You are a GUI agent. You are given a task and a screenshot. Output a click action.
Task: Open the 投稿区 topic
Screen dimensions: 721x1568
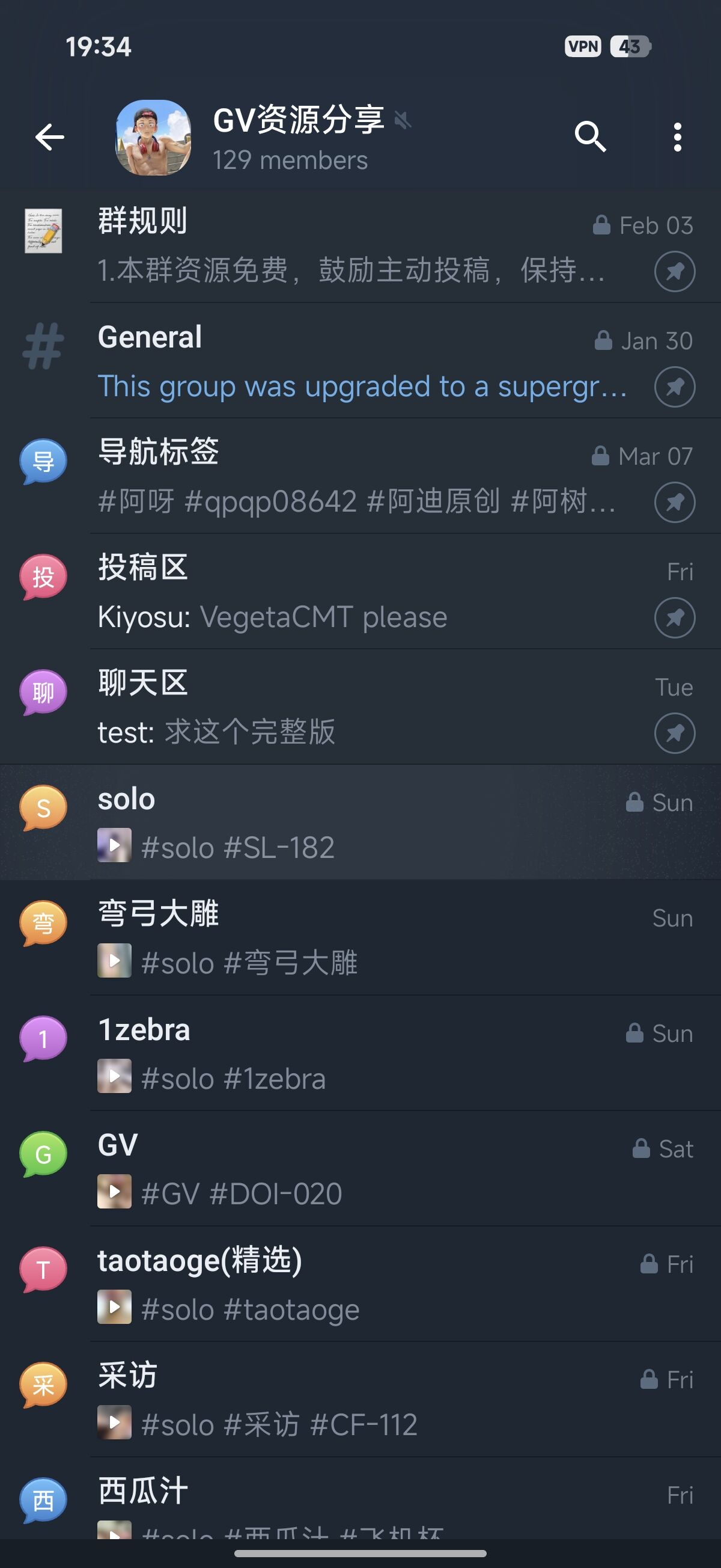click(x=359, y=592)
